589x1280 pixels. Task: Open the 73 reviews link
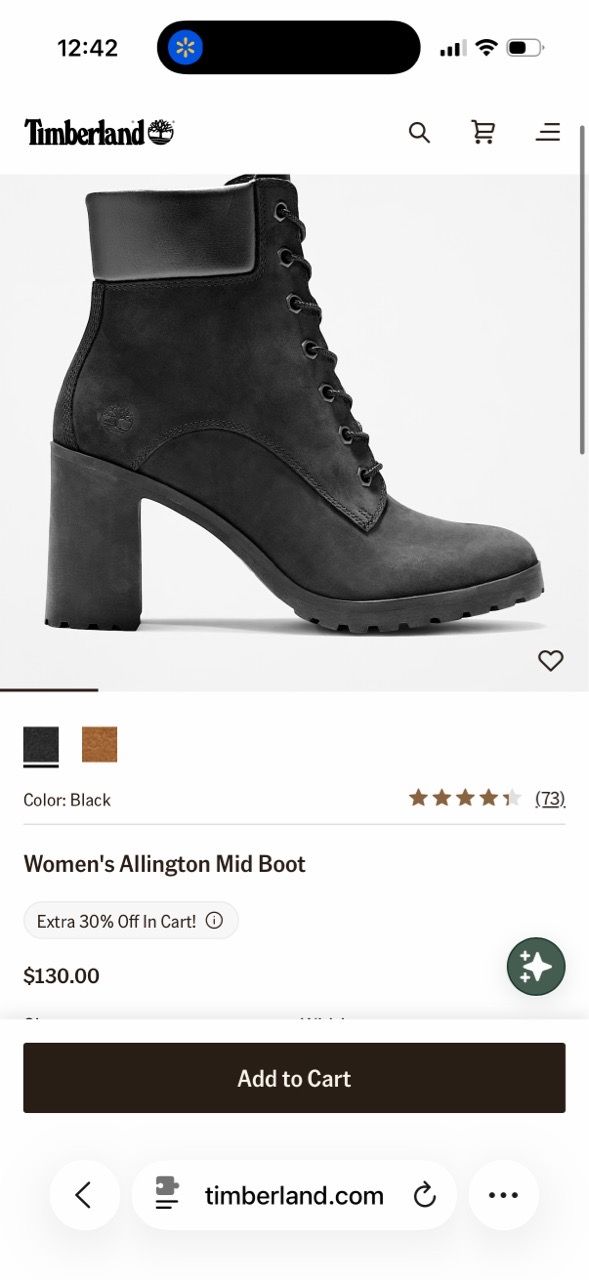coord(550,798)
